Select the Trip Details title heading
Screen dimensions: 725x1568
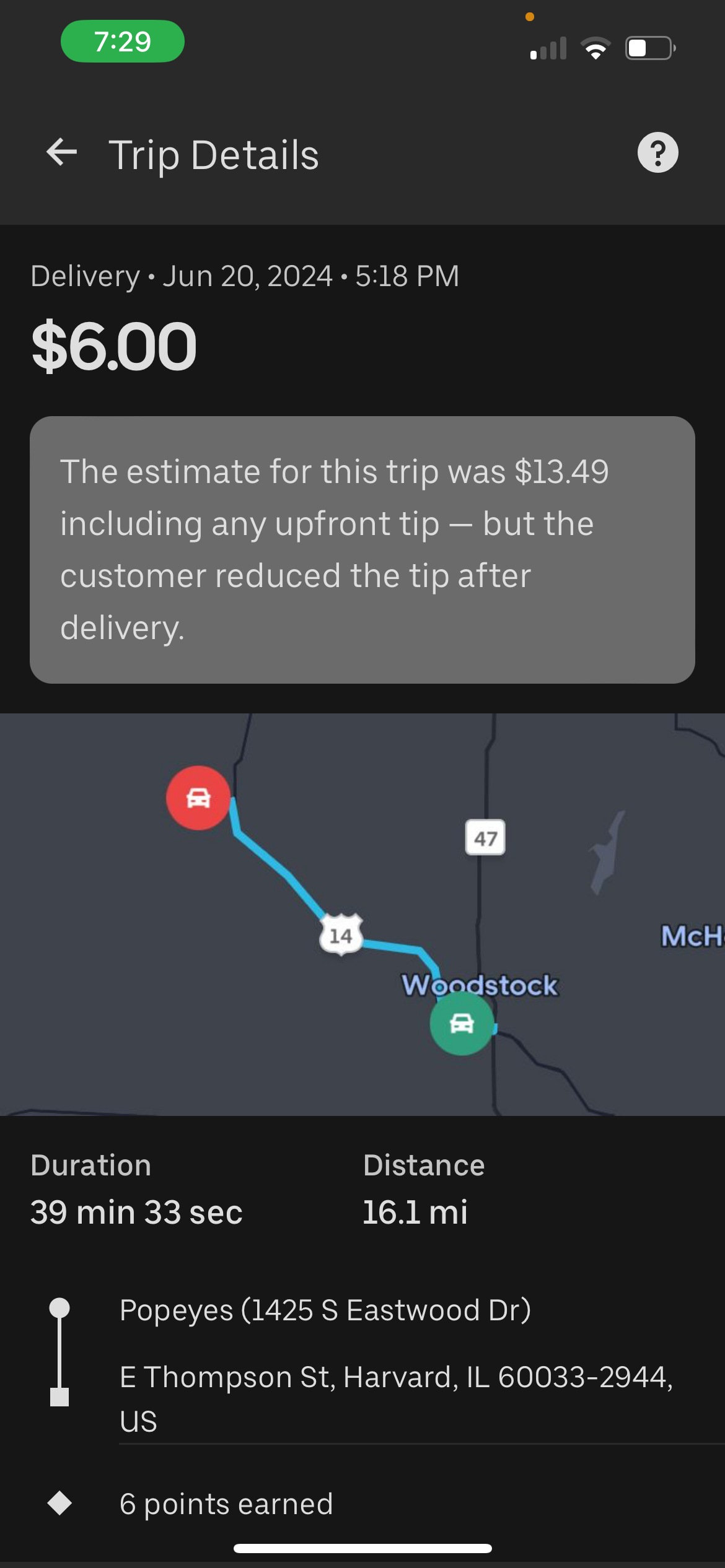215,155
